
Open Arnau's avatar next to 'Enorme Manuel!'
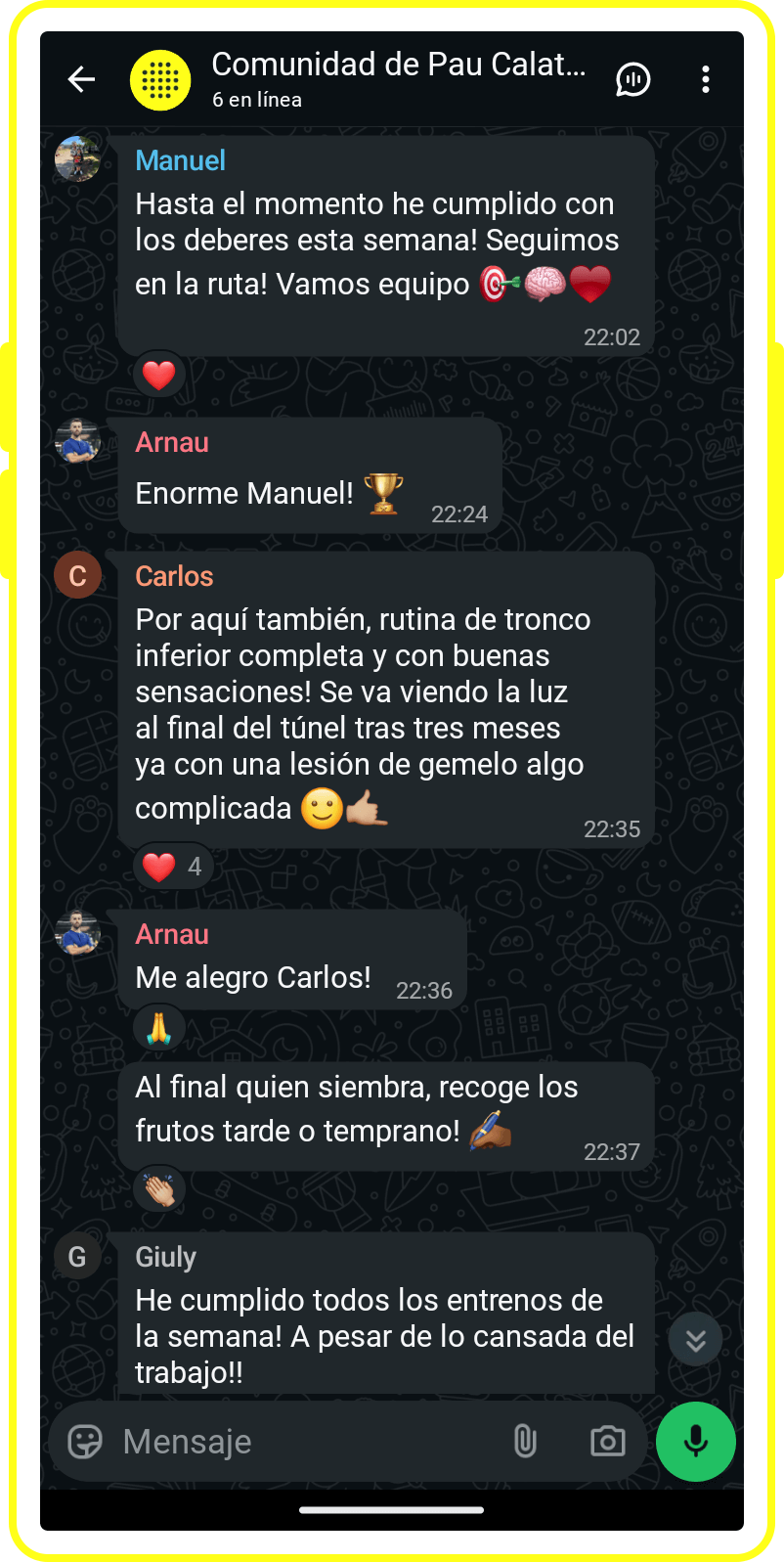click(77, 441)
